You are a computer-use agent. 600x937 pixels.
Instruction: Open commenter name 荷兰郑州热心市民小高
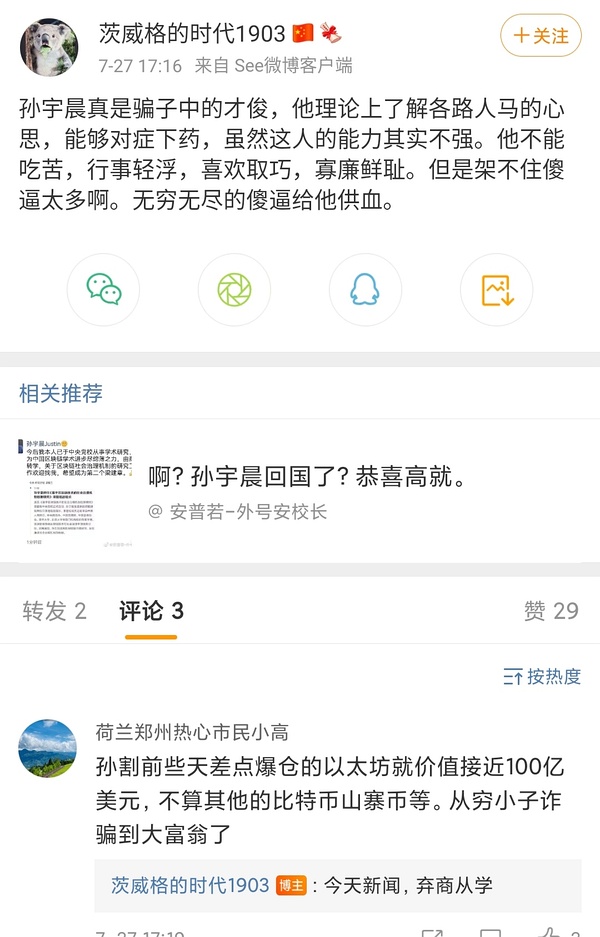192,732
